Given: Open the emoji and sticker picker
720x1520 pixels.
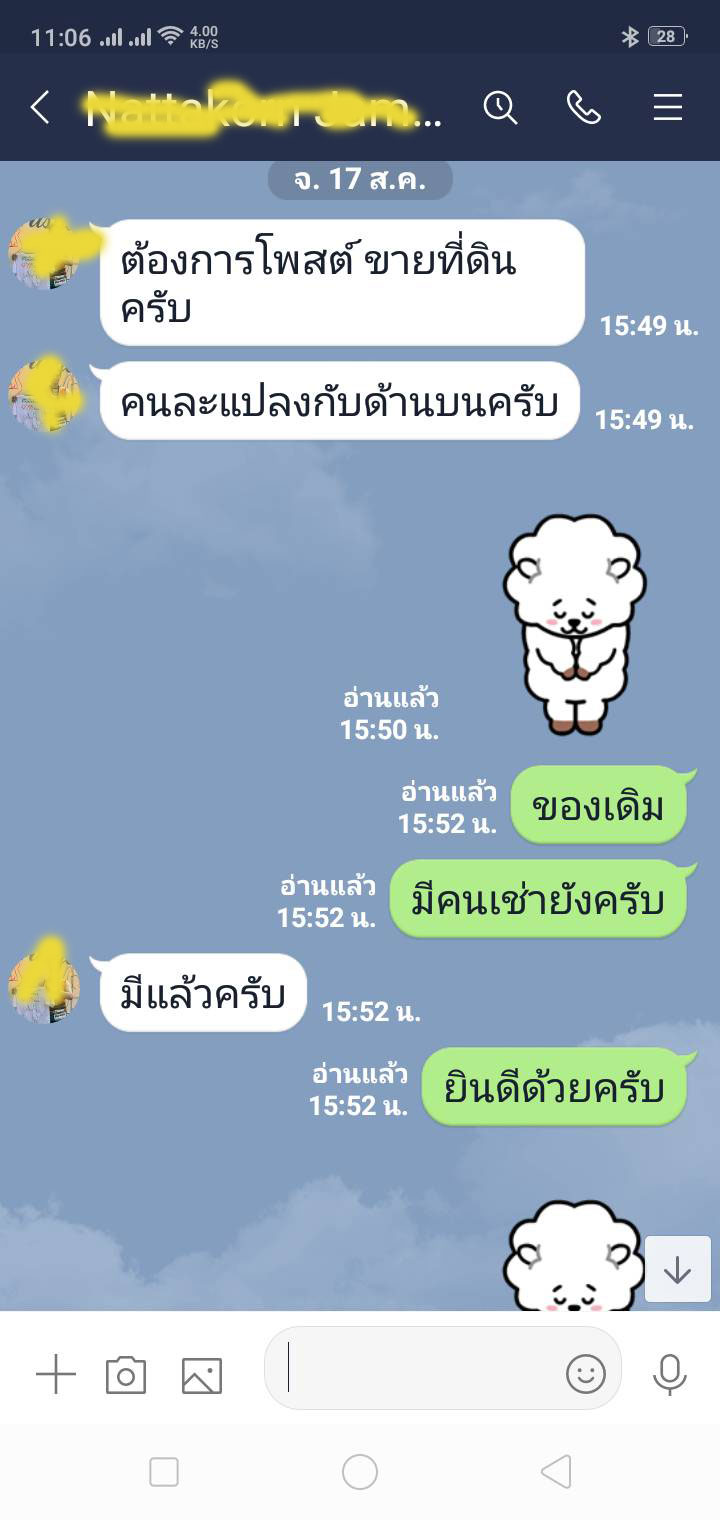Looking at the screenshot, I should [586, 1374].
